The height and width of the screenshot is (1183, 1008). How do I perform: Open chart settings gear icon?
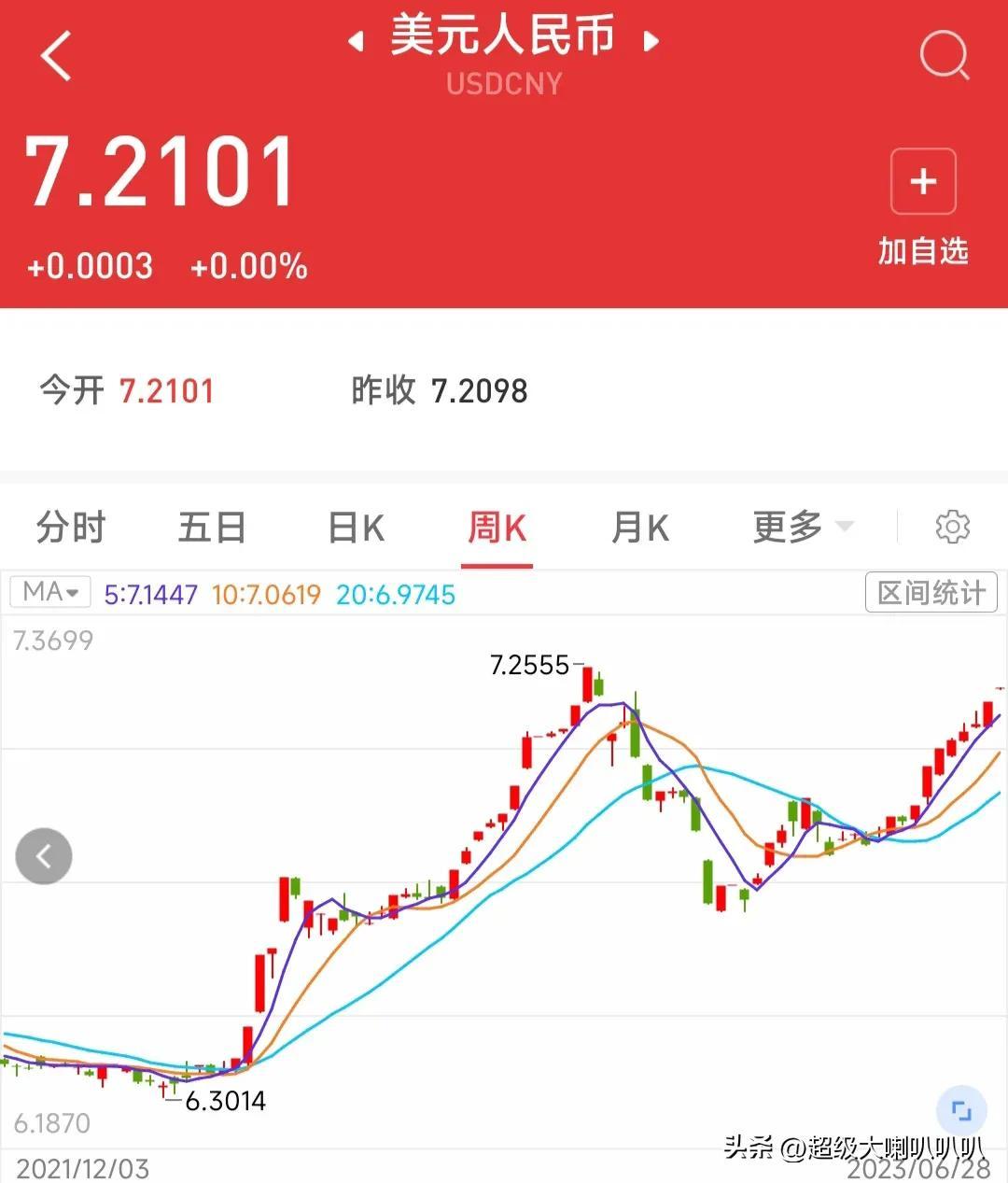(952, 527)
